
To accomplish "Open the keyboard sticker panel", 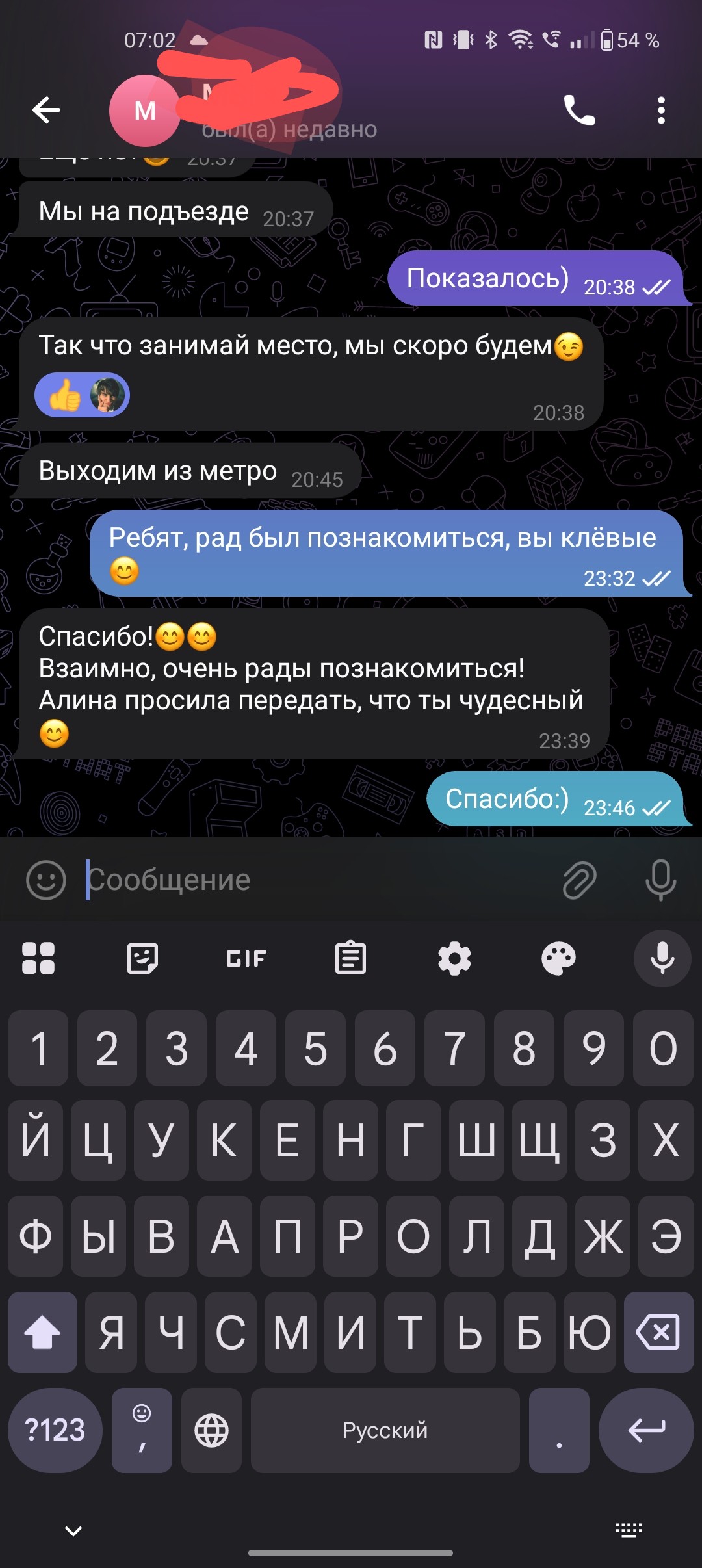I will pyautogui.click(x=142, y=958).
